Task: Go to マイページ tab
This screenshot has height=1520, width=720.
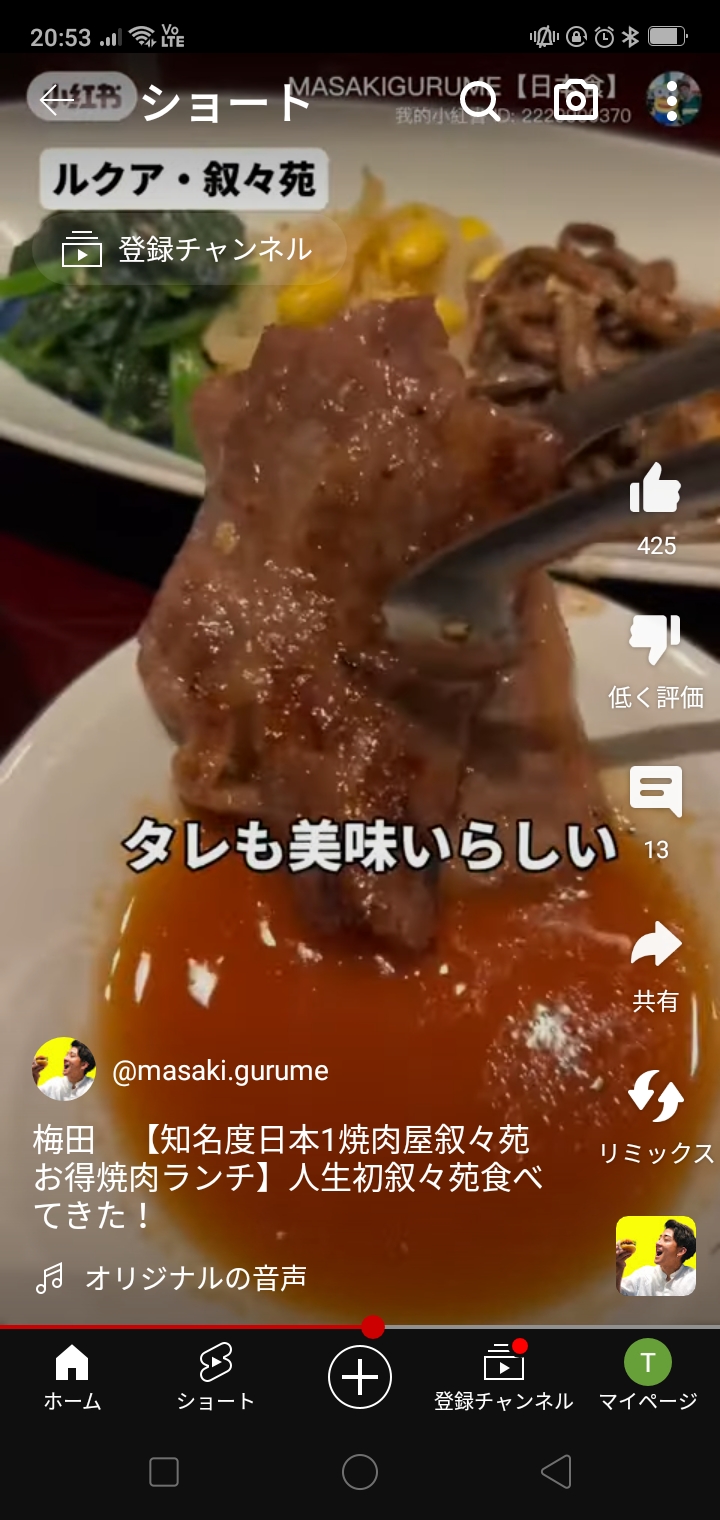Action: pos(648,1378)
